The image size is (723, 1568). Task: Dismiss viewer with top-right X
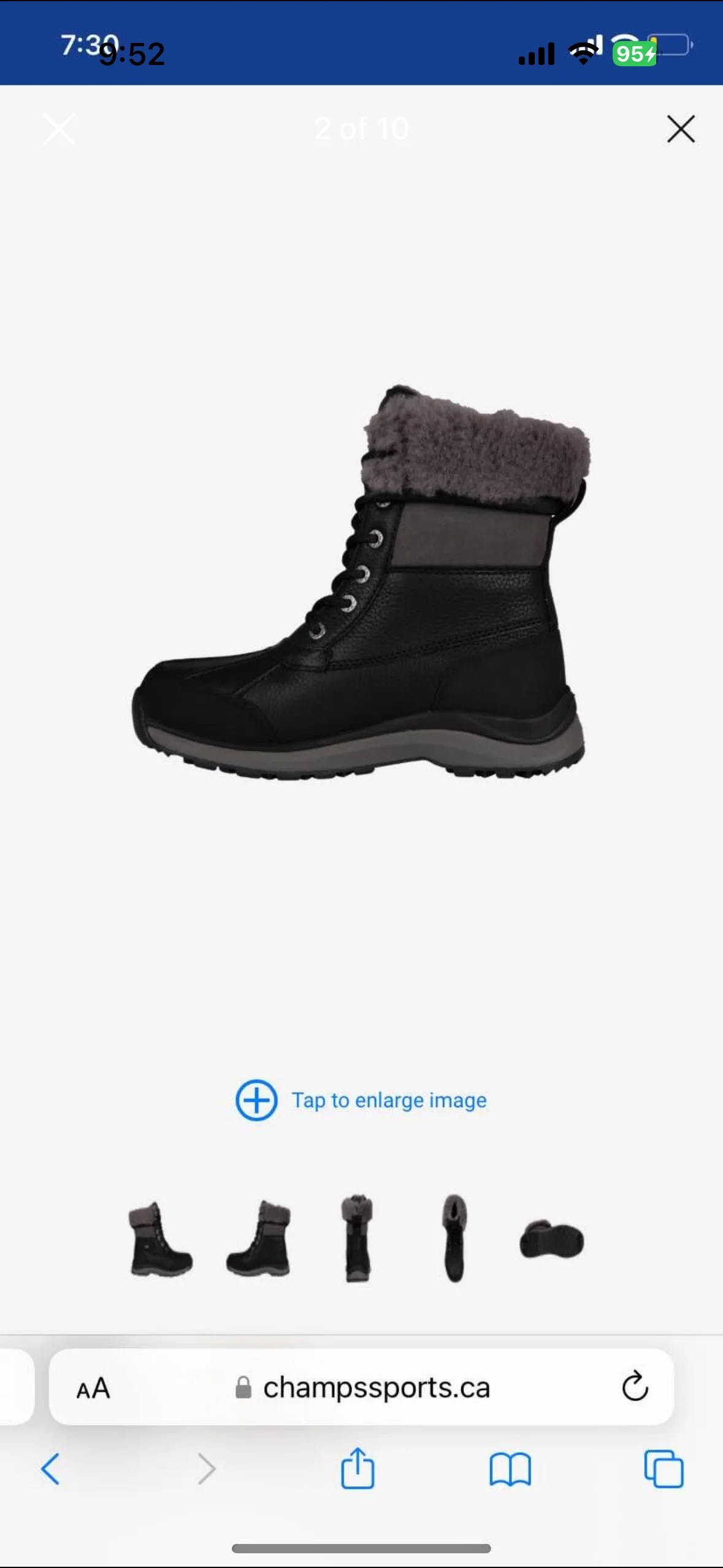coord(680,129)
